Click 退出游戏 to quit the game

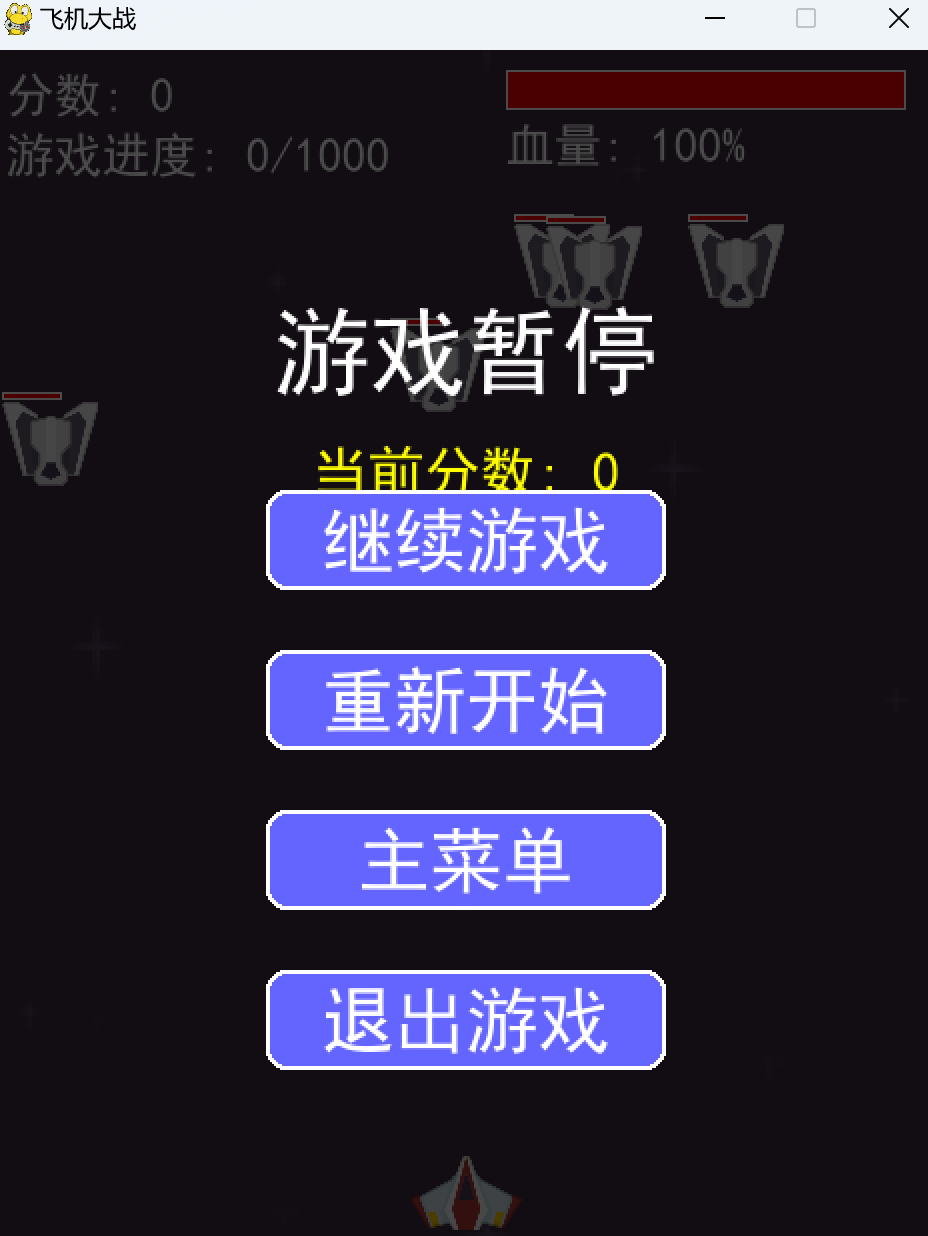(x=464, y=1020)
